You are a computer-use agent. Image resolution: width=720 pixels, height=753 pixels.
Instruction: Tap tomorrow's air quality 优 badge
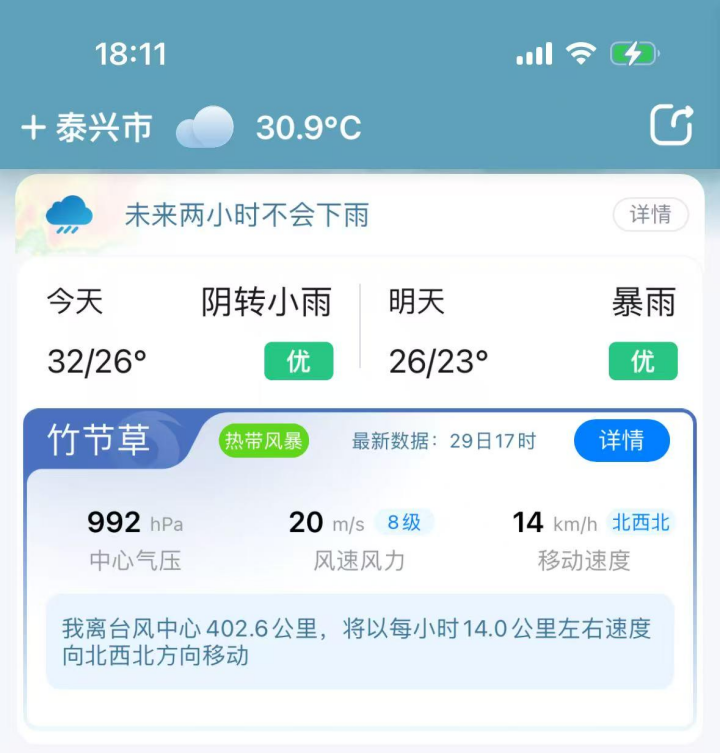pos(642,361)
